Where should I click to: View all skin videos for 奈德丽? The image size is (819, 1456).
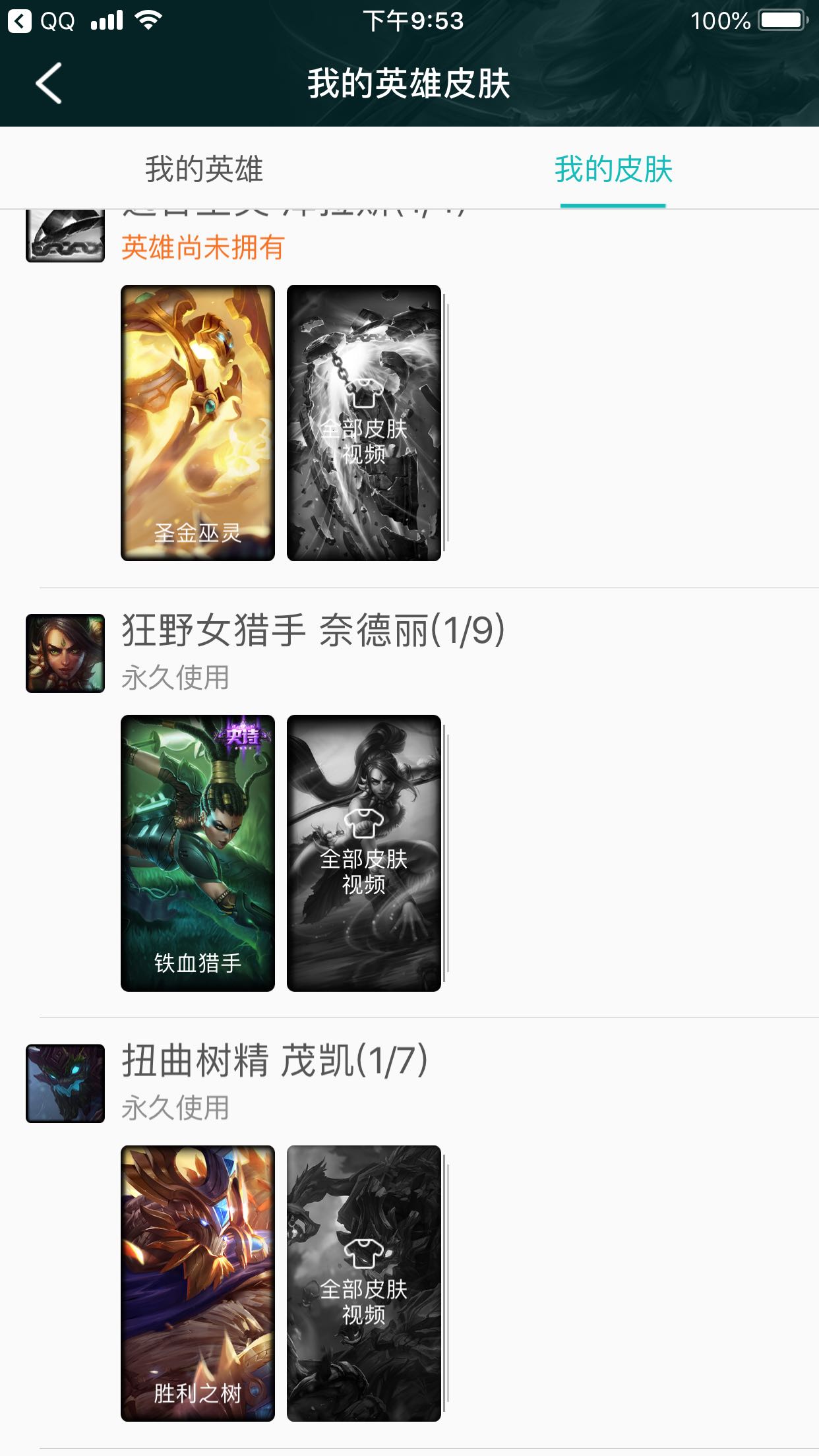click(364, 853)
